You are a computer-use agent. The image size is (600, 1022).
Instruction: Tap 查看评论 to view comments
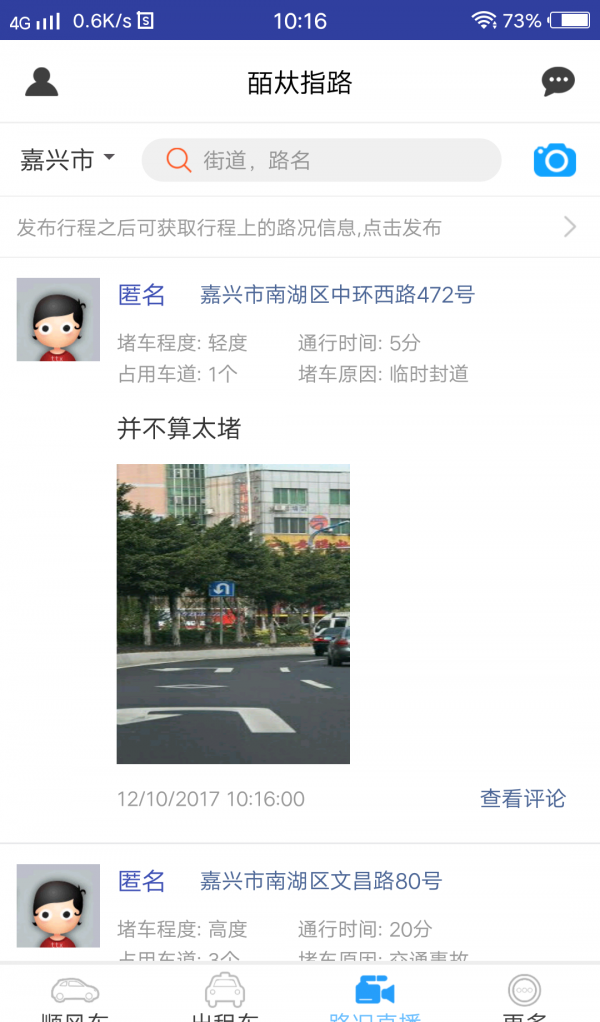(x=522, y=798)
